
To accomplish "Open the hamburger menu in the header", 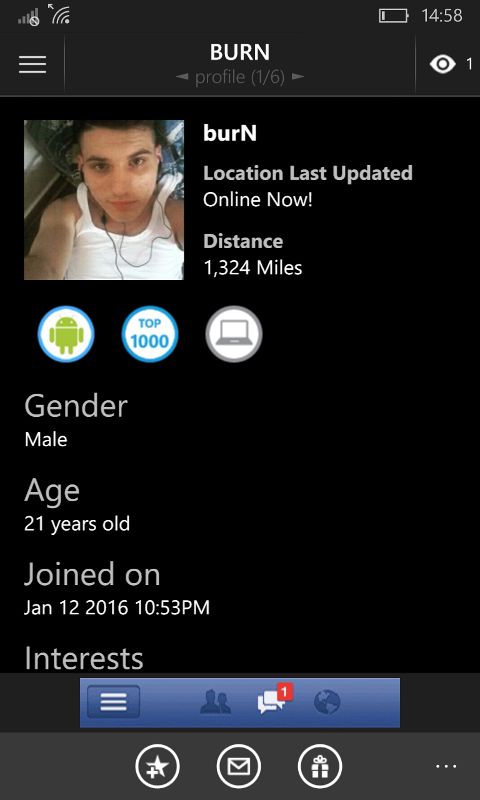I will click(33, 64).
